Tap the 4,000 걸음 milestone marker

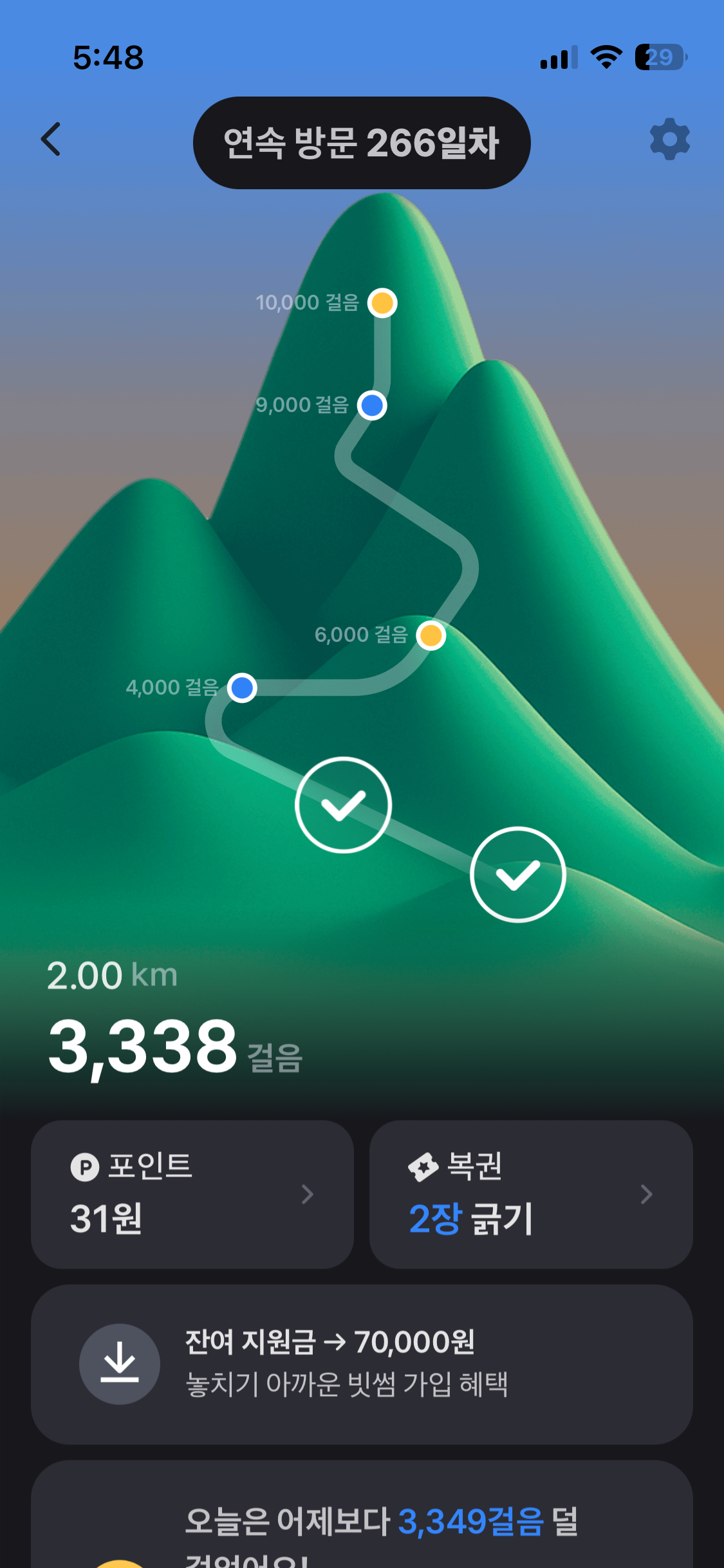pyautogui.click(x=242, y=687)
